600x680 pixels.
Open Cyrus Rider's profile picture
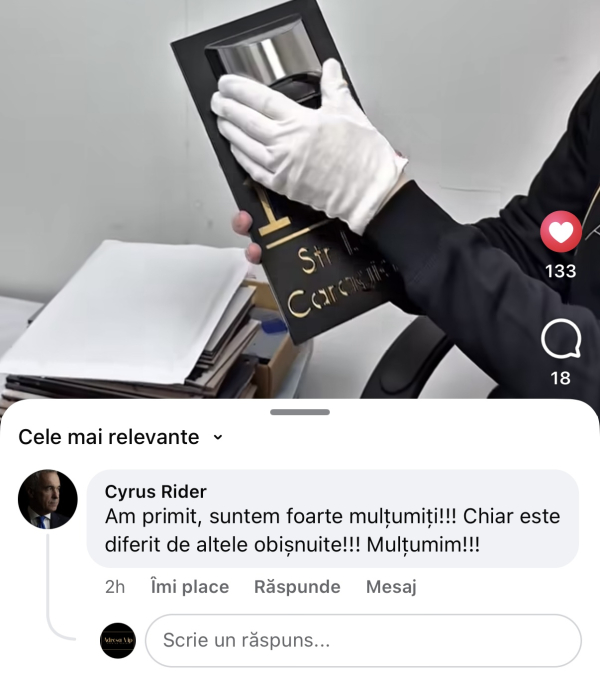coord(48,499)
